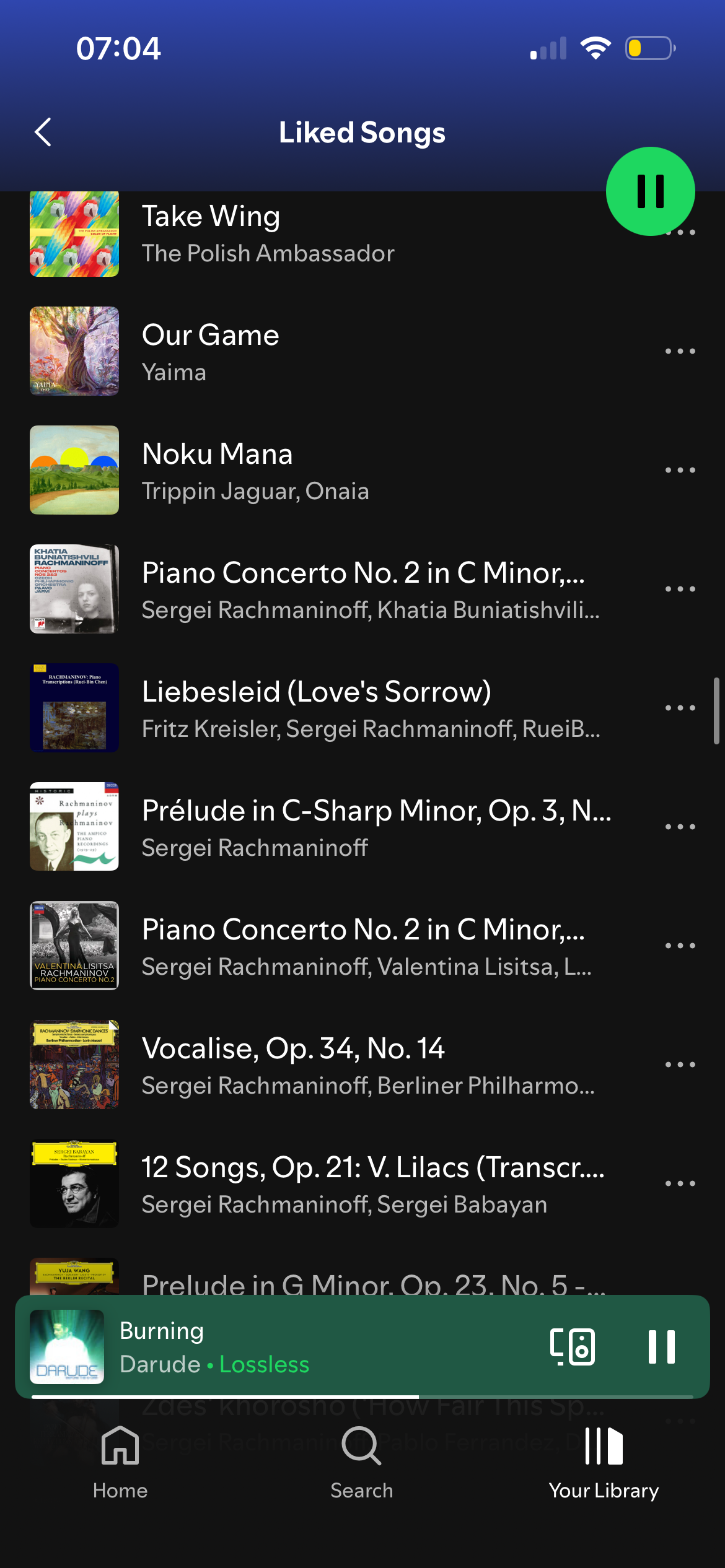Open the device connect picker
This screenshot has width=725, height=1568.
[x=572, y=1346]
